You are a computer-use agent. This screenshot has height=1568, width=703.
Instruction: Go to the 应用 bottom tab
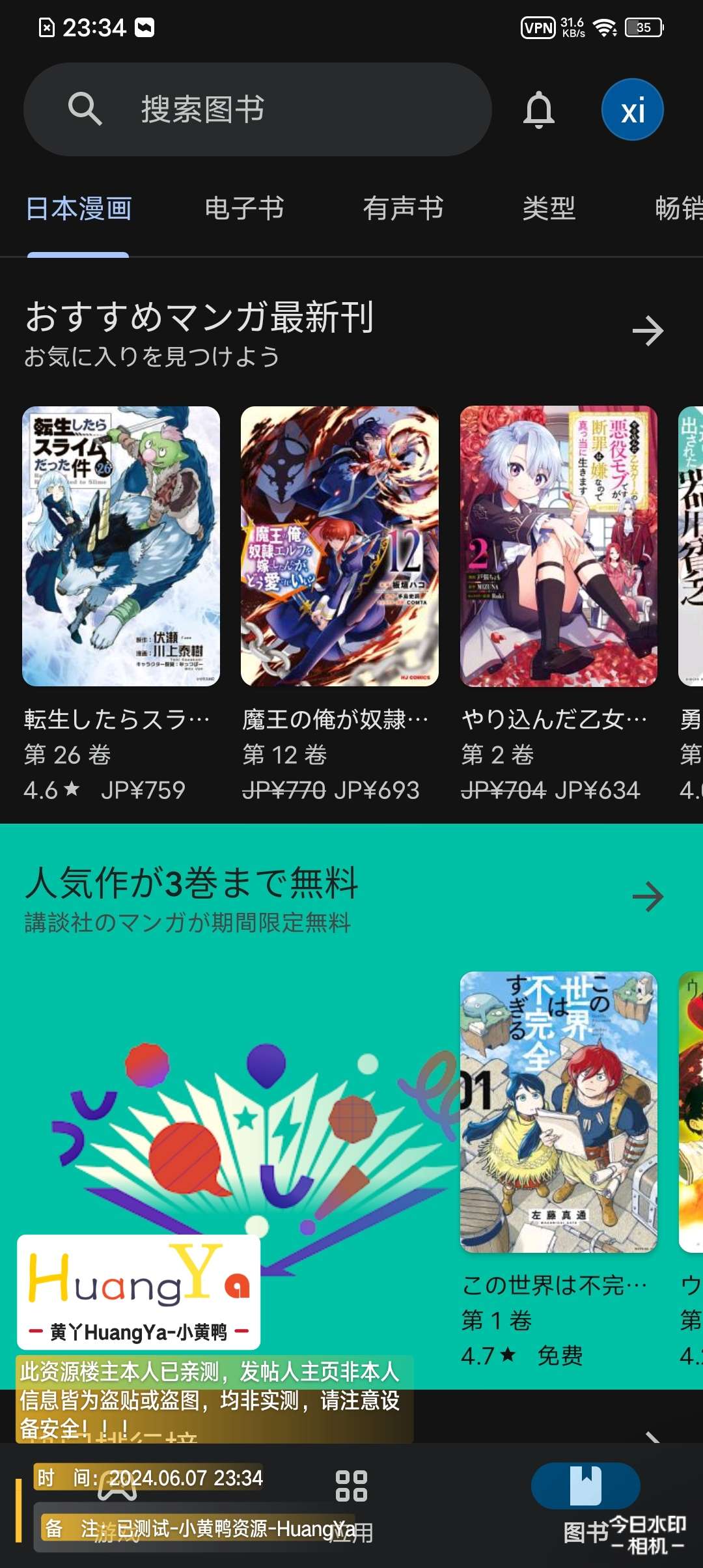click(351, 1503)
